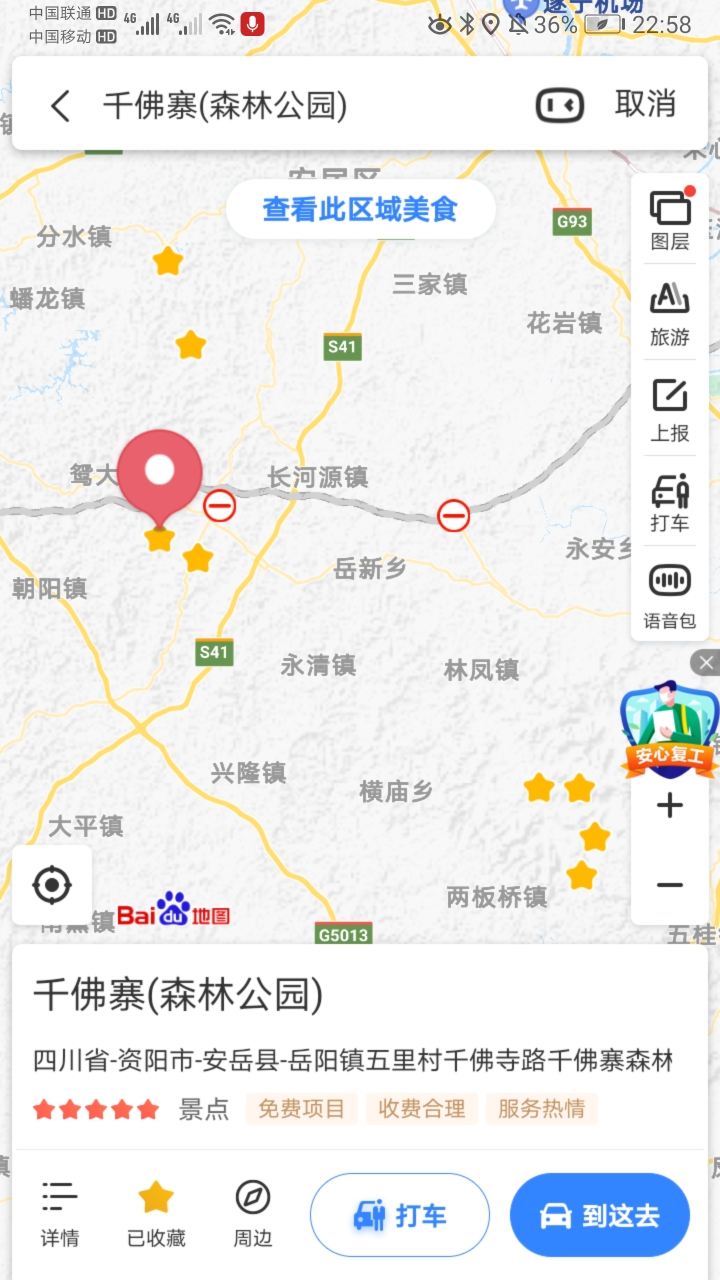Viewport: 720px width, 1280px height.
Task: Open the voice assistant icon beside 取消
Action: tap(560, 105)
